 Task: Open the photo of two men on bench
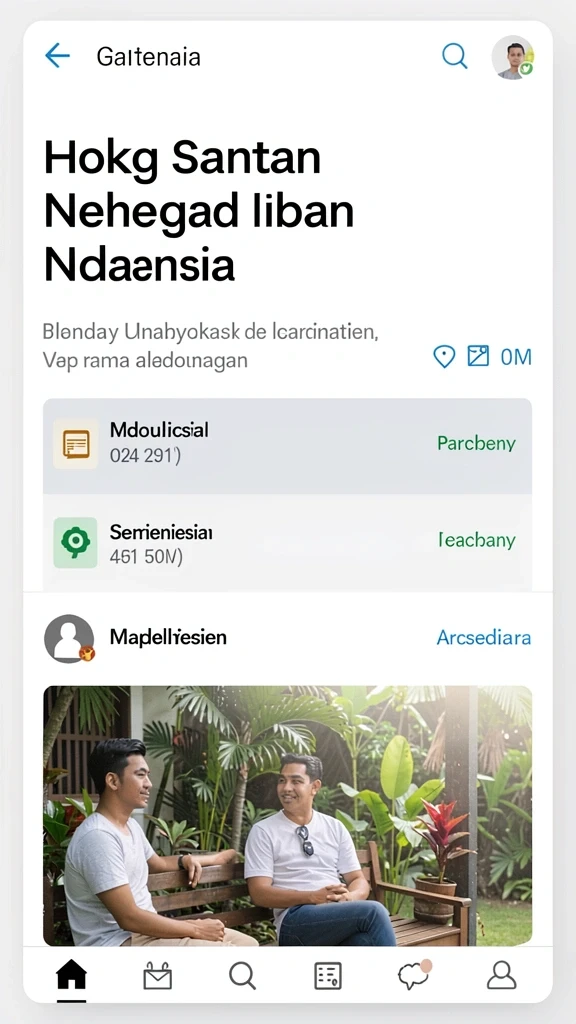click(x=287, y=815)
